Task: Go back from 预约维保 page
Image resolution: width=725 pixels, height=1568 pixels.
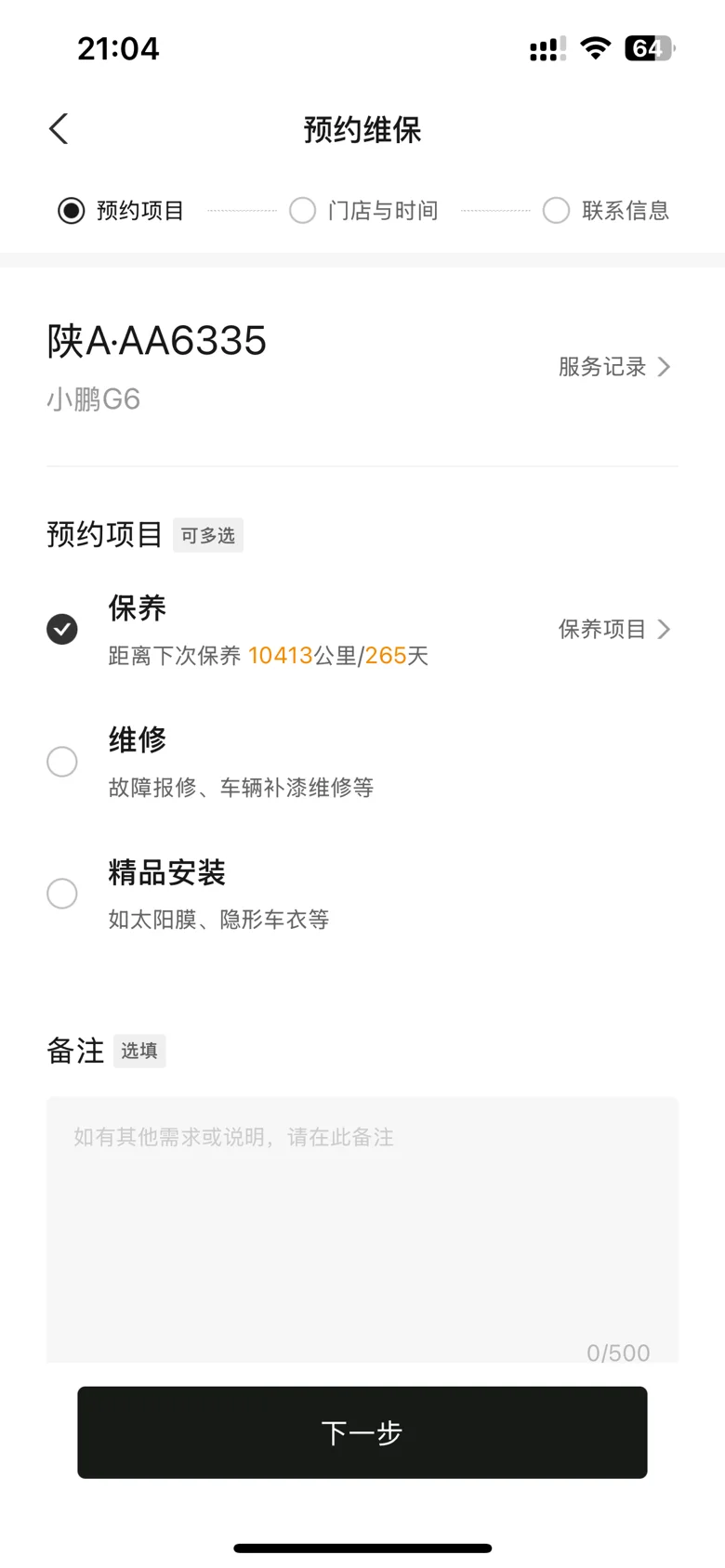Action: pos(59,129)
